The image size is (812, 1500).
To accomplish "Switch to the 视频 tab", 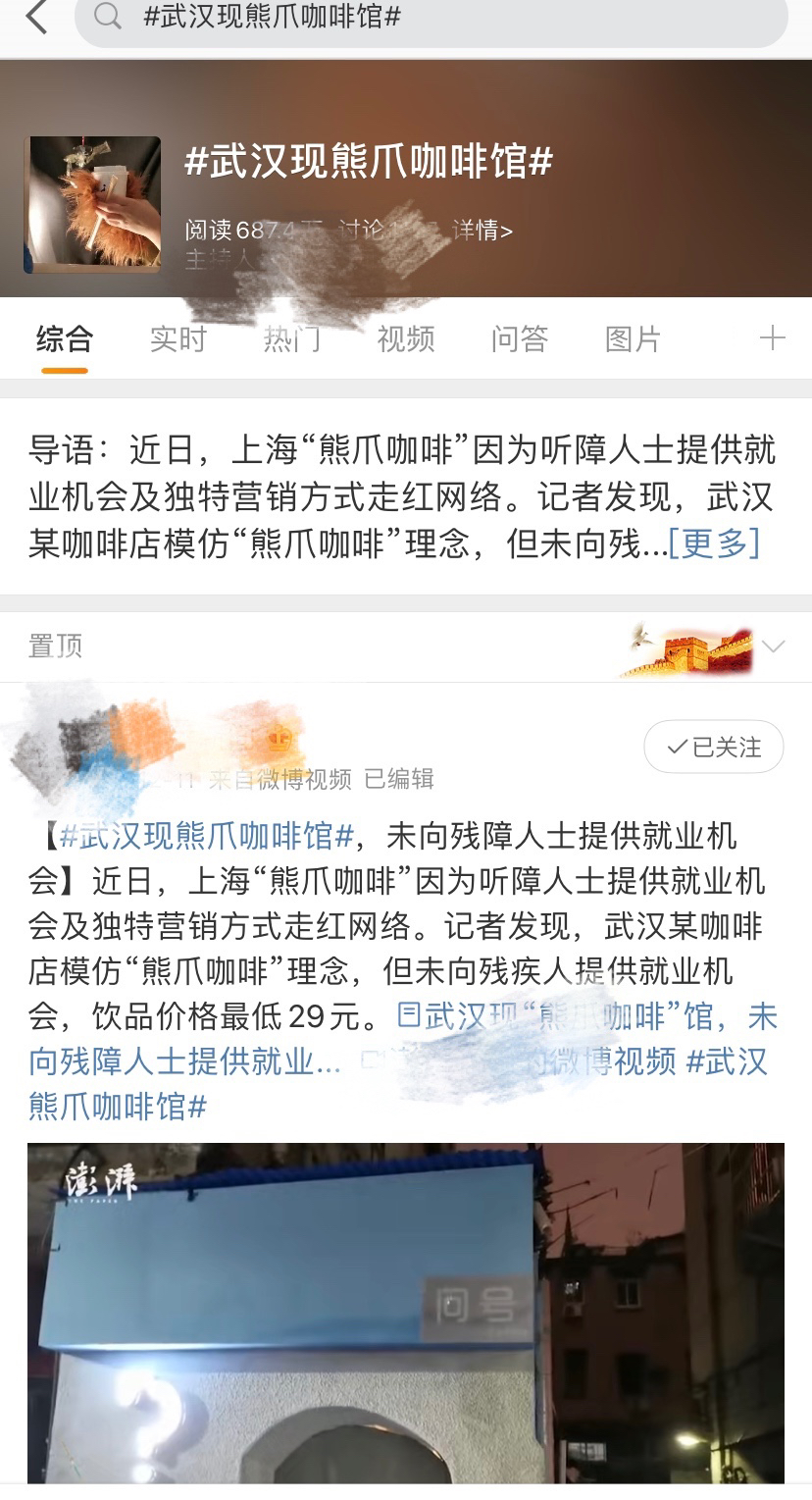I will [406, 339].
